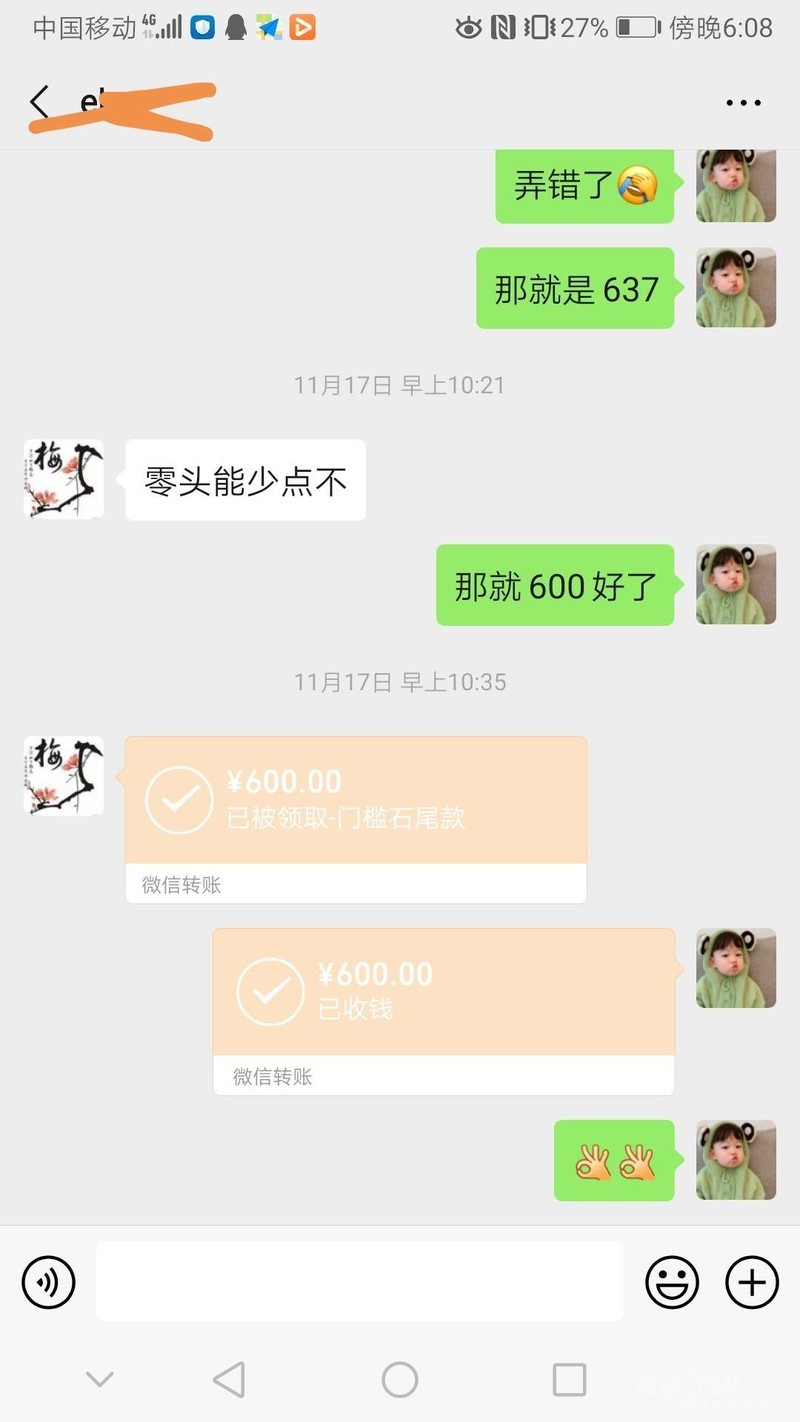Open the ¥600.00 已收钱 transfer card
The width and height of the screenshot is (800, 1422).
443,993
